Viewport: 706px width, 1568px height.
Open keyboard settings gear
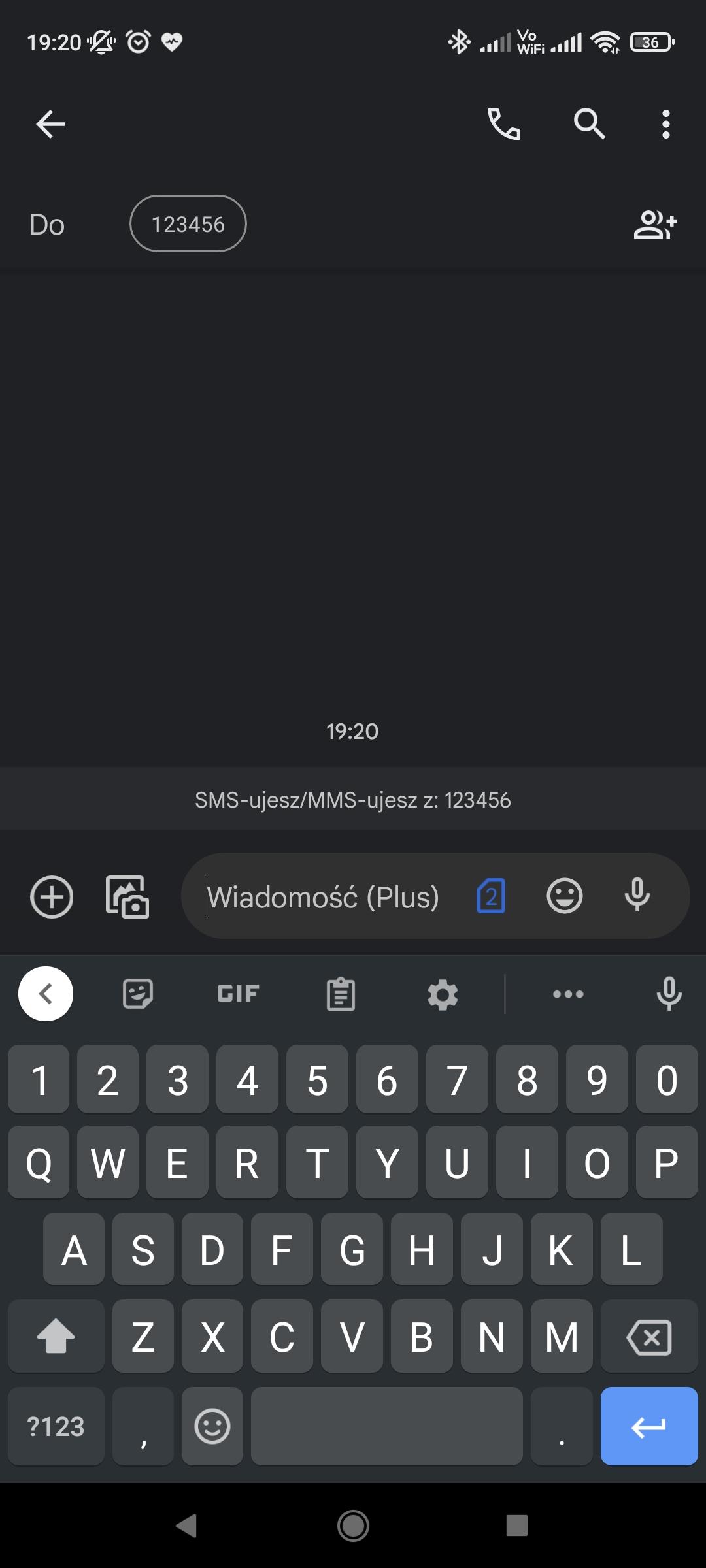[x=443, y=994]
